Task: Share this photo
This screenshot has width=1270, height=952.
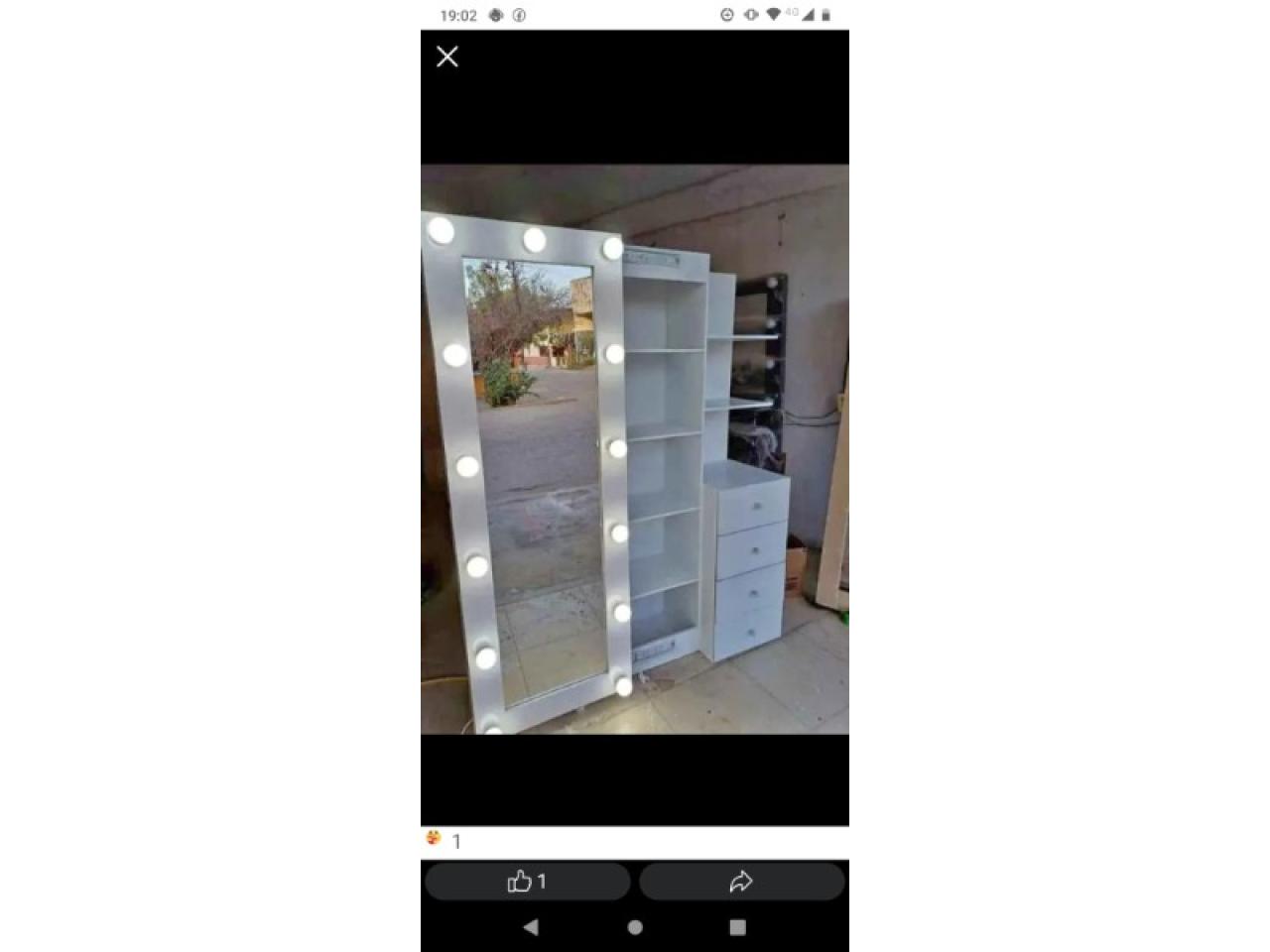Action: pos(741,882)
